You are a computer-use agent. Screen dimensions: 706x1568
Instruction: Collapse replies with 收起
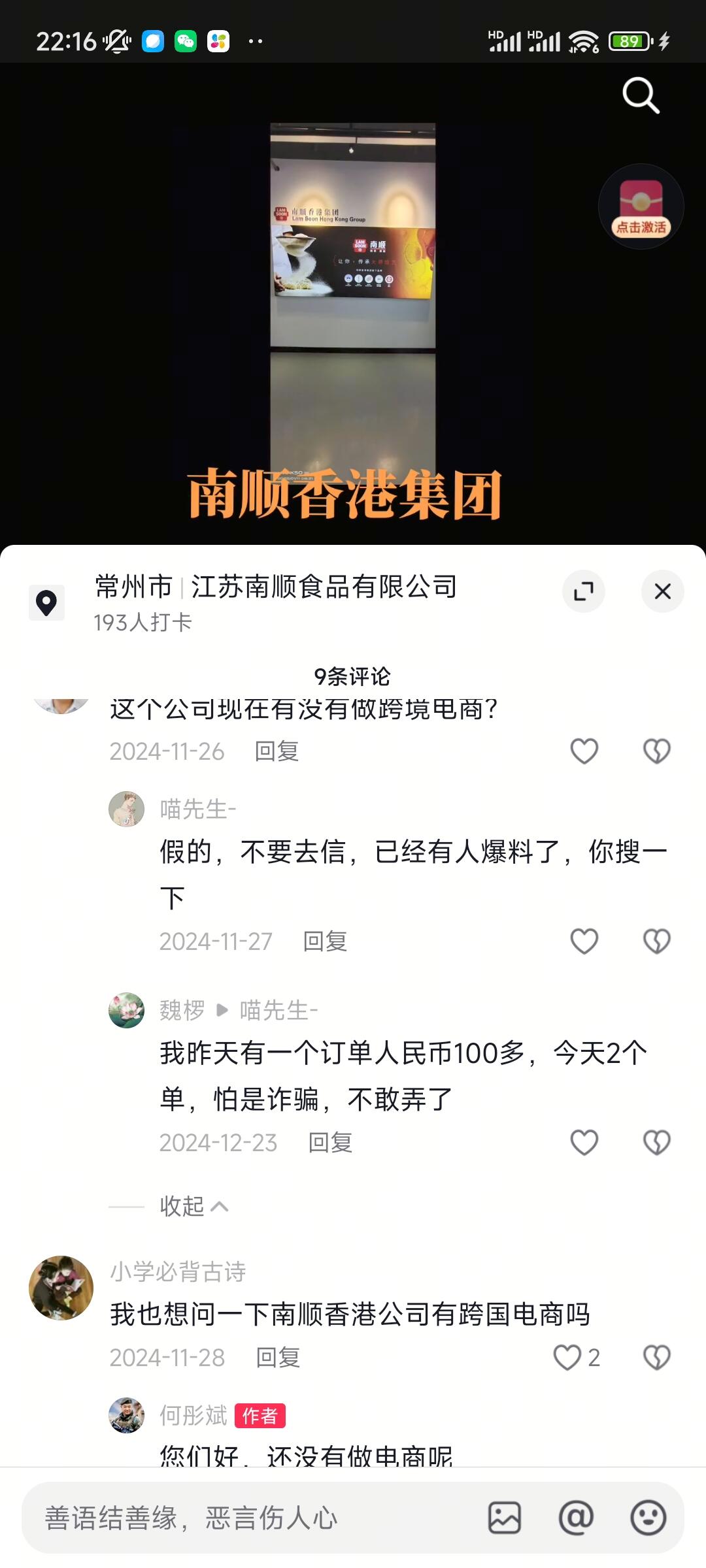(193, 1206)
